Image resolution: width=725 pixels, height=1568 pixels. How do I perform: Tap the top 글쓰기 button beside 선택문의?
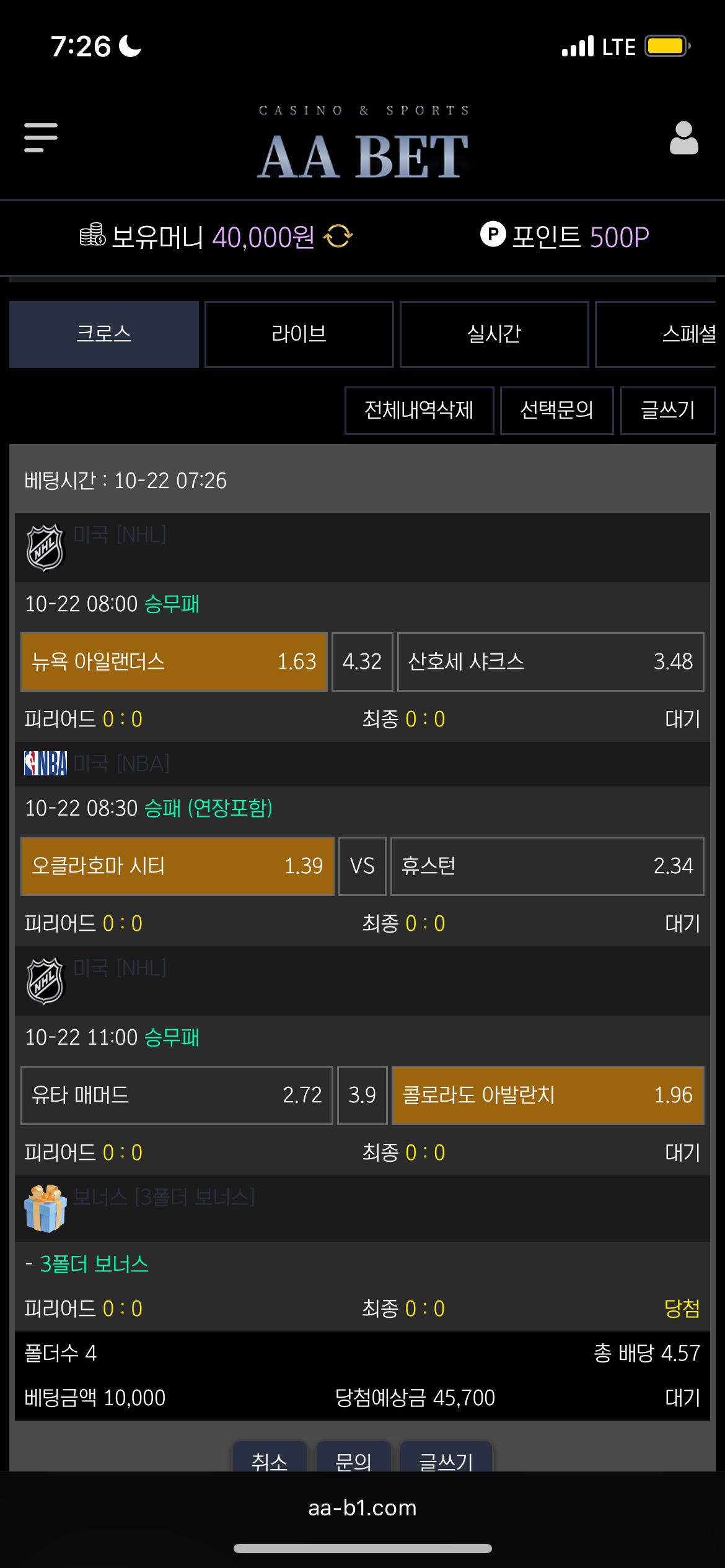click(667, 410)
